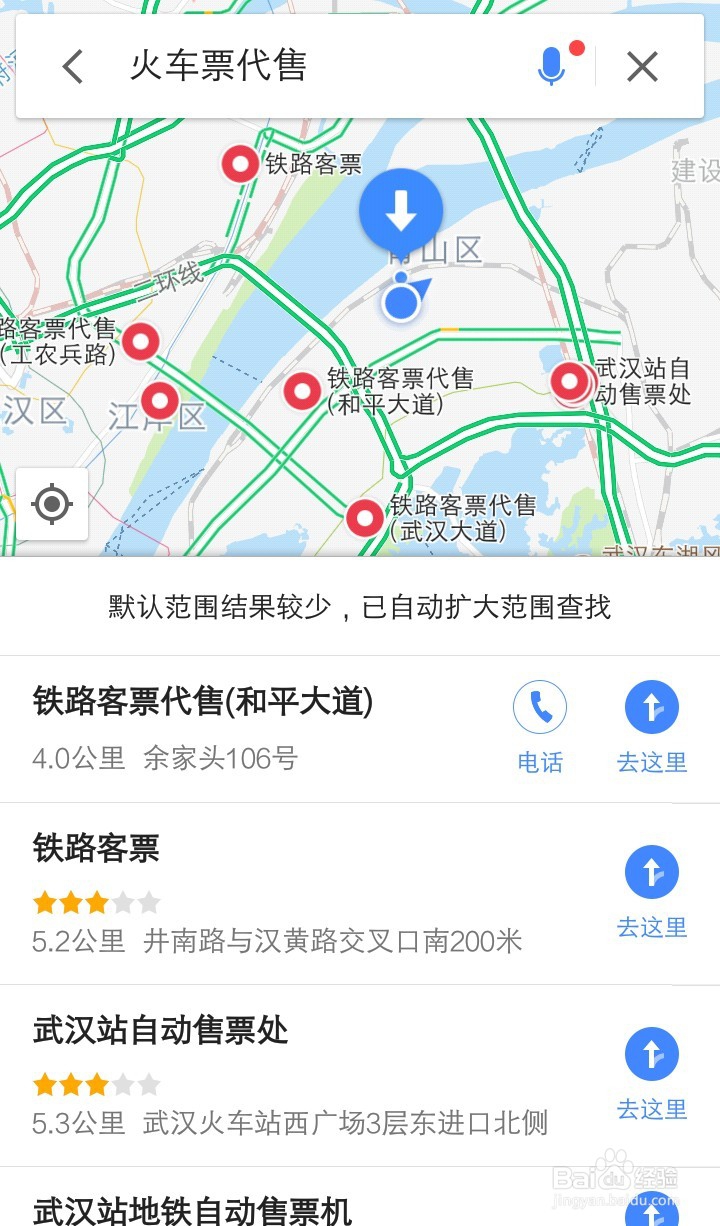Clear the search with the X button
Screen dimensions: 720x1226
pos(641,66)
